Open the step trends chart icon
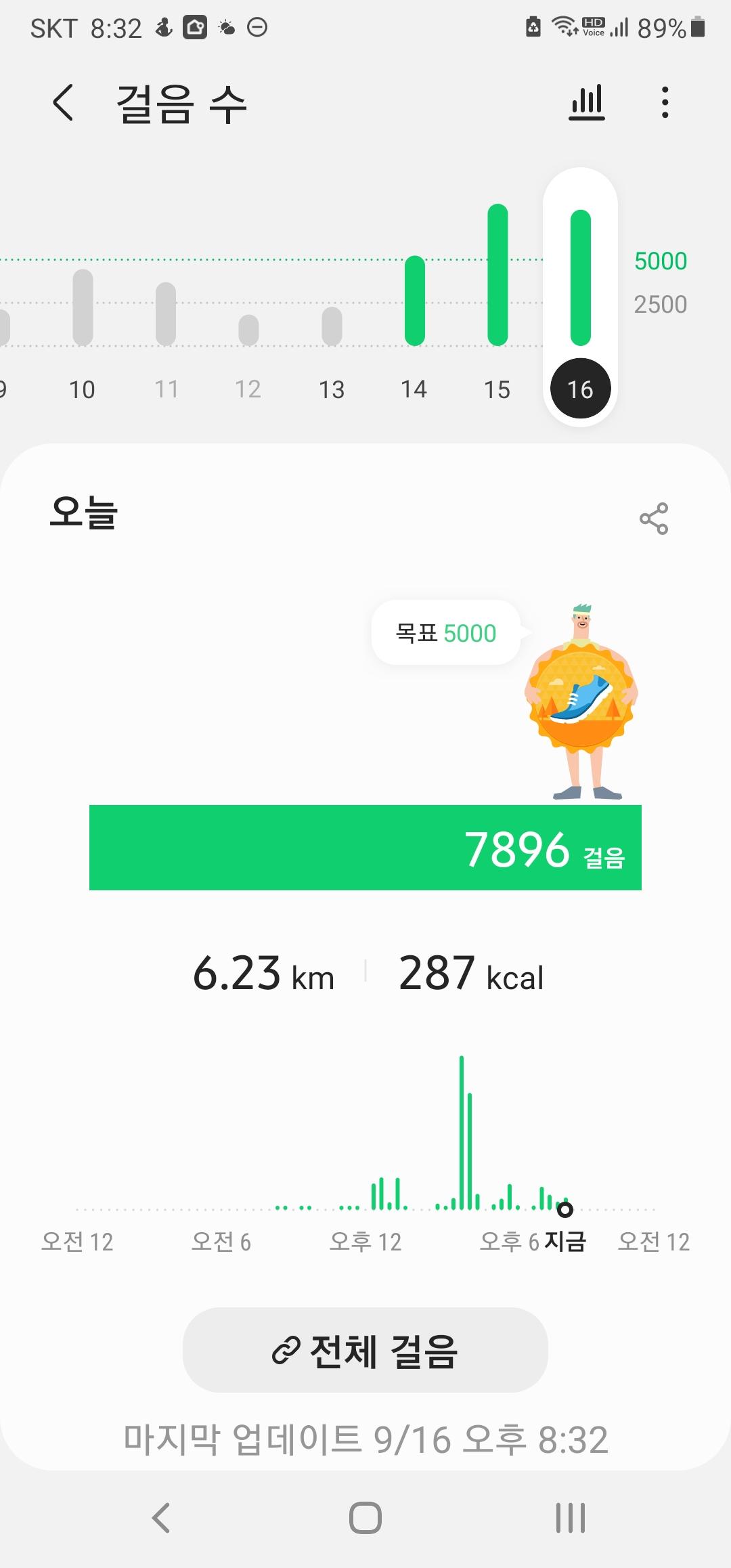Screen dimensions: 731x1568 click(586, 103)
